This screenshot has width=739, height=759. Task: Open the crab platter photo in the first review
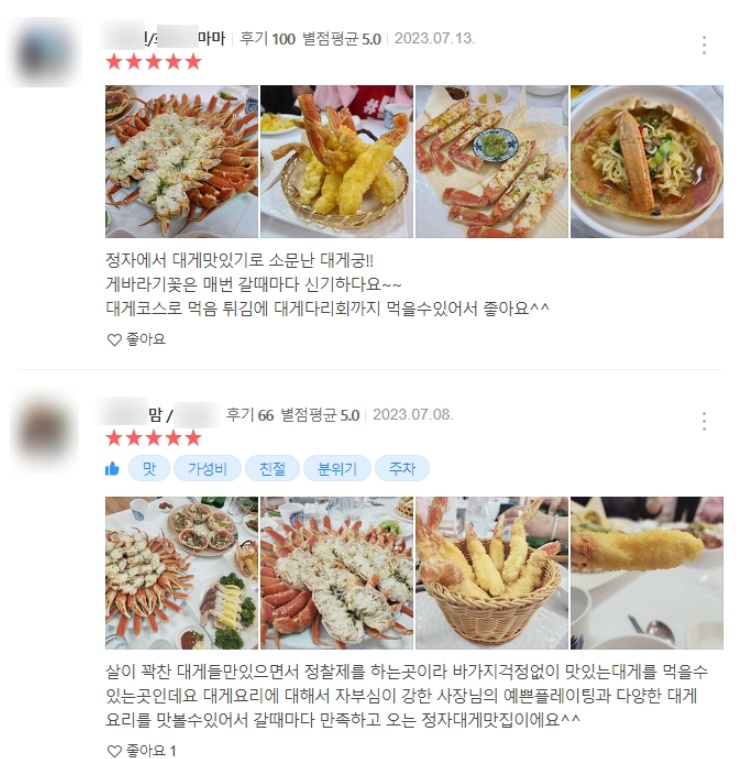[181, 161]
